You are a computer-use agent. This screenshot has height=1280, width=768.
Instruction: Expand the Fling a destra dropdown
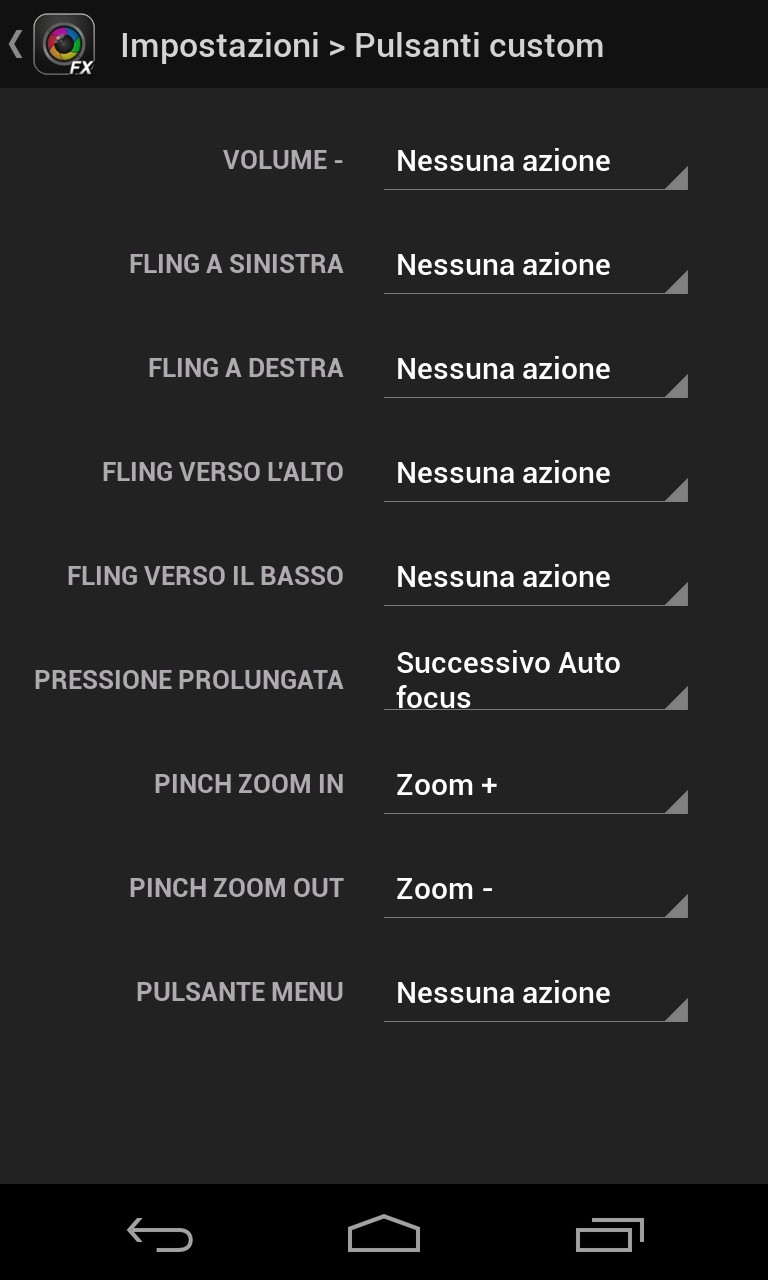pos(535,370)
